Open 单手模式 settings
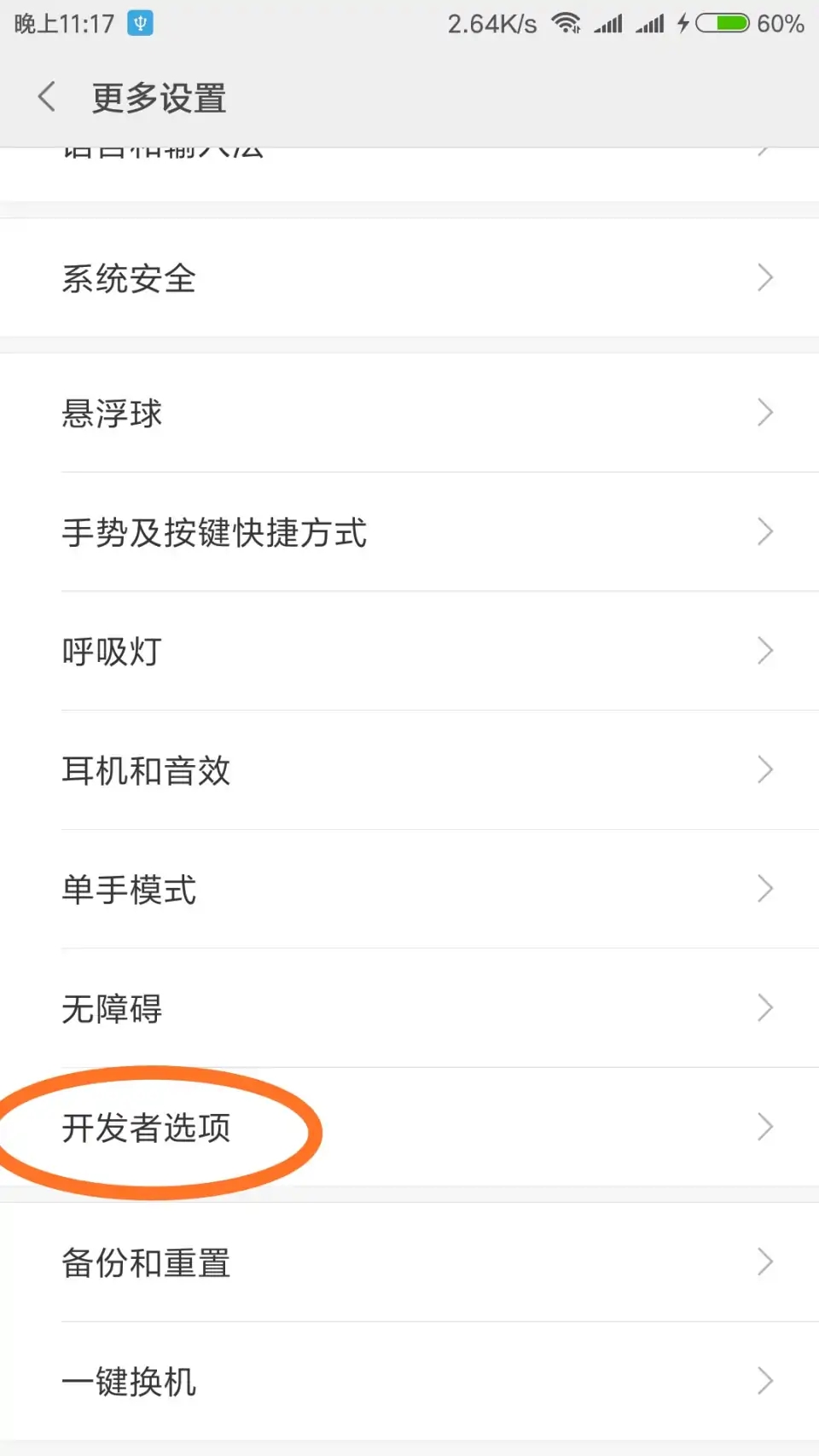The width and height of the screenshot is (819, 1456). click(x=409, y=890)
